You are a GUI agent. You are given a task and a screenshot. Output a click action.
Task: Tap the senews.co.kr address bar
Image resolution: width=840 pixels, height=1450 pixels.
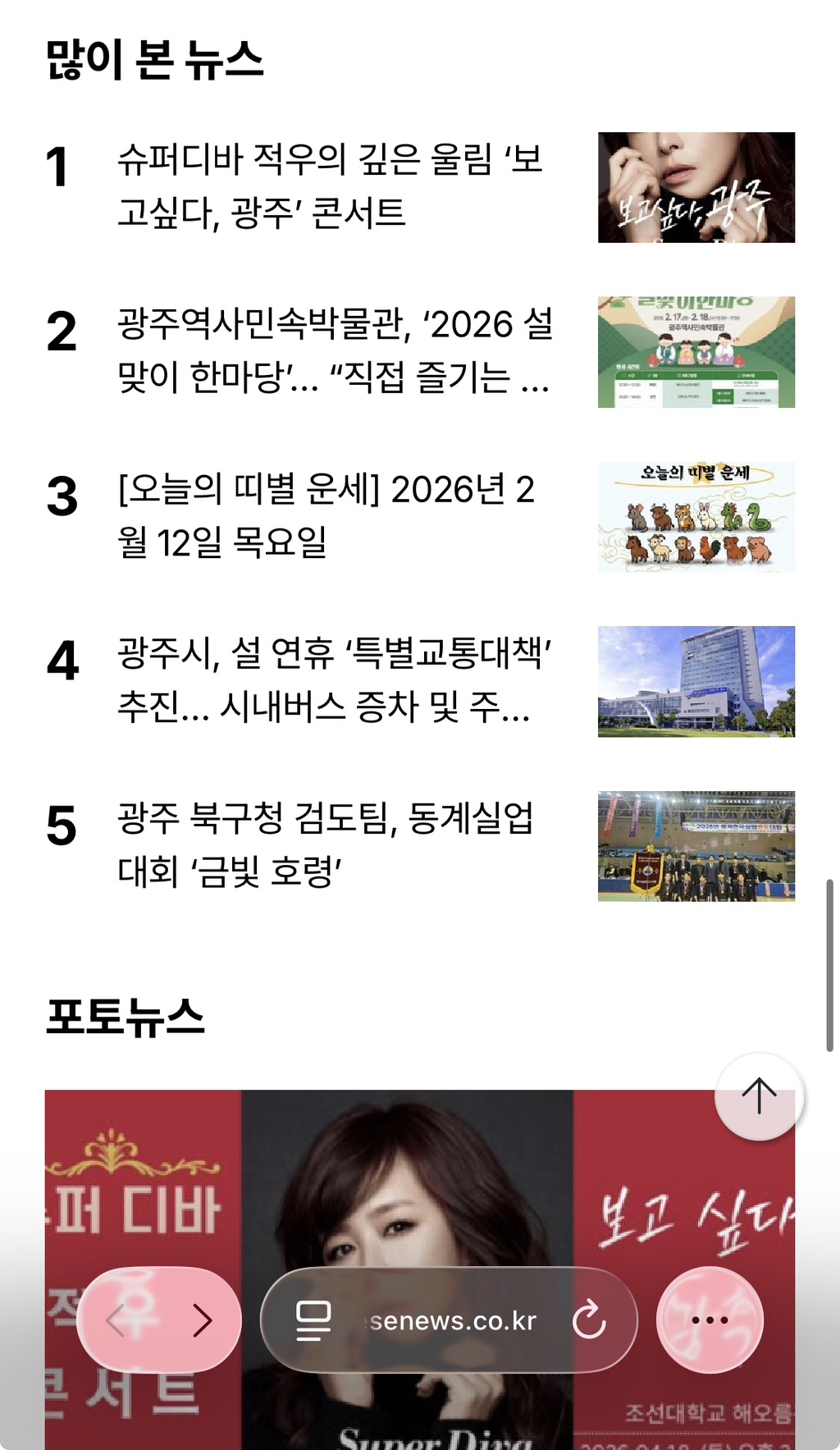(449, 1320)
